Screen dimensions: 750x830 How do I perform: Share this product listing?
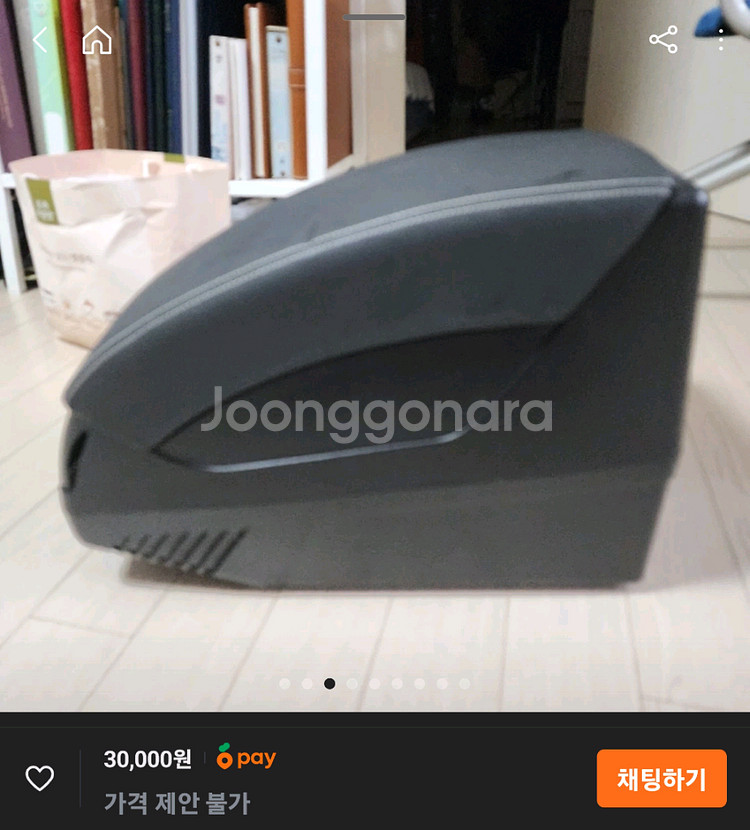663,38
